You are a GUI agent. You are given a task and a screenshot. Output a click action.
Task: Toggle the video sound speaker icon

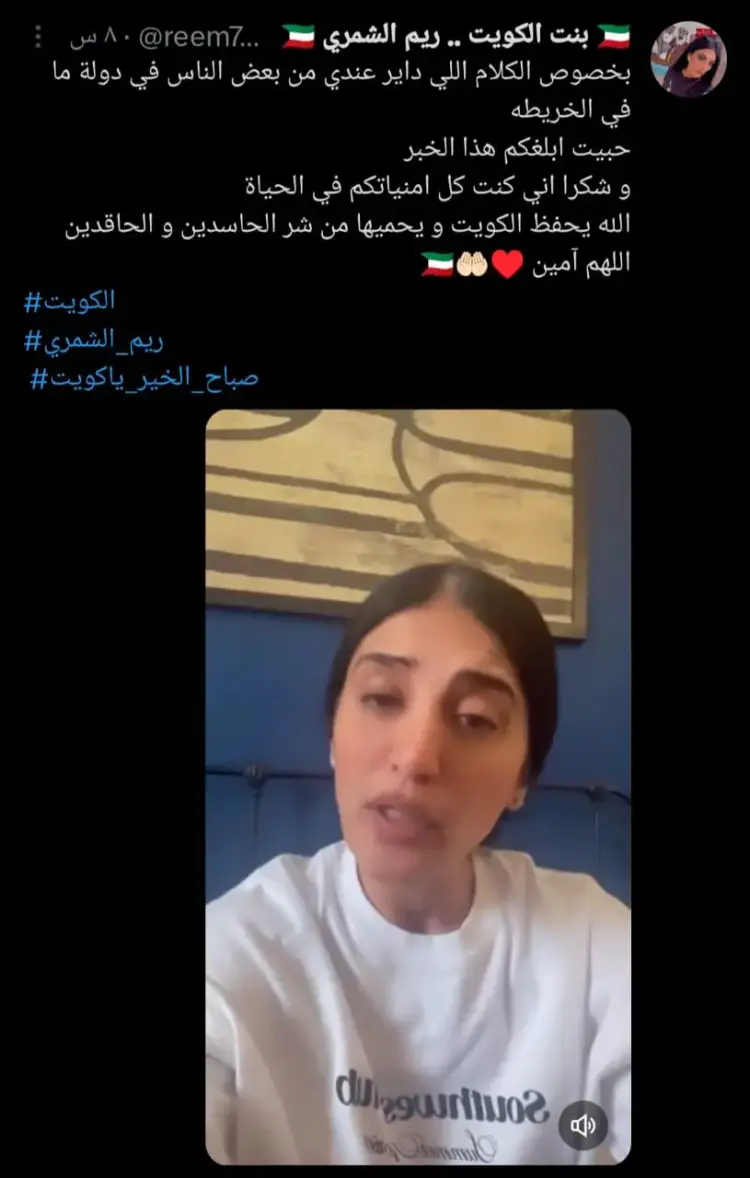pos(582,1126)
